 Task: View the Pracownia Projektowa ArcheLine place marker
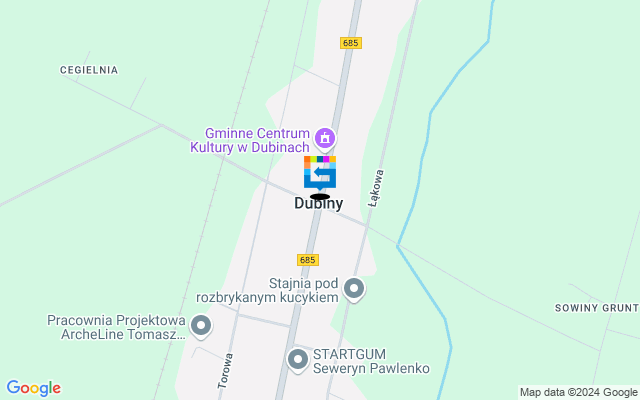(201, 326)
